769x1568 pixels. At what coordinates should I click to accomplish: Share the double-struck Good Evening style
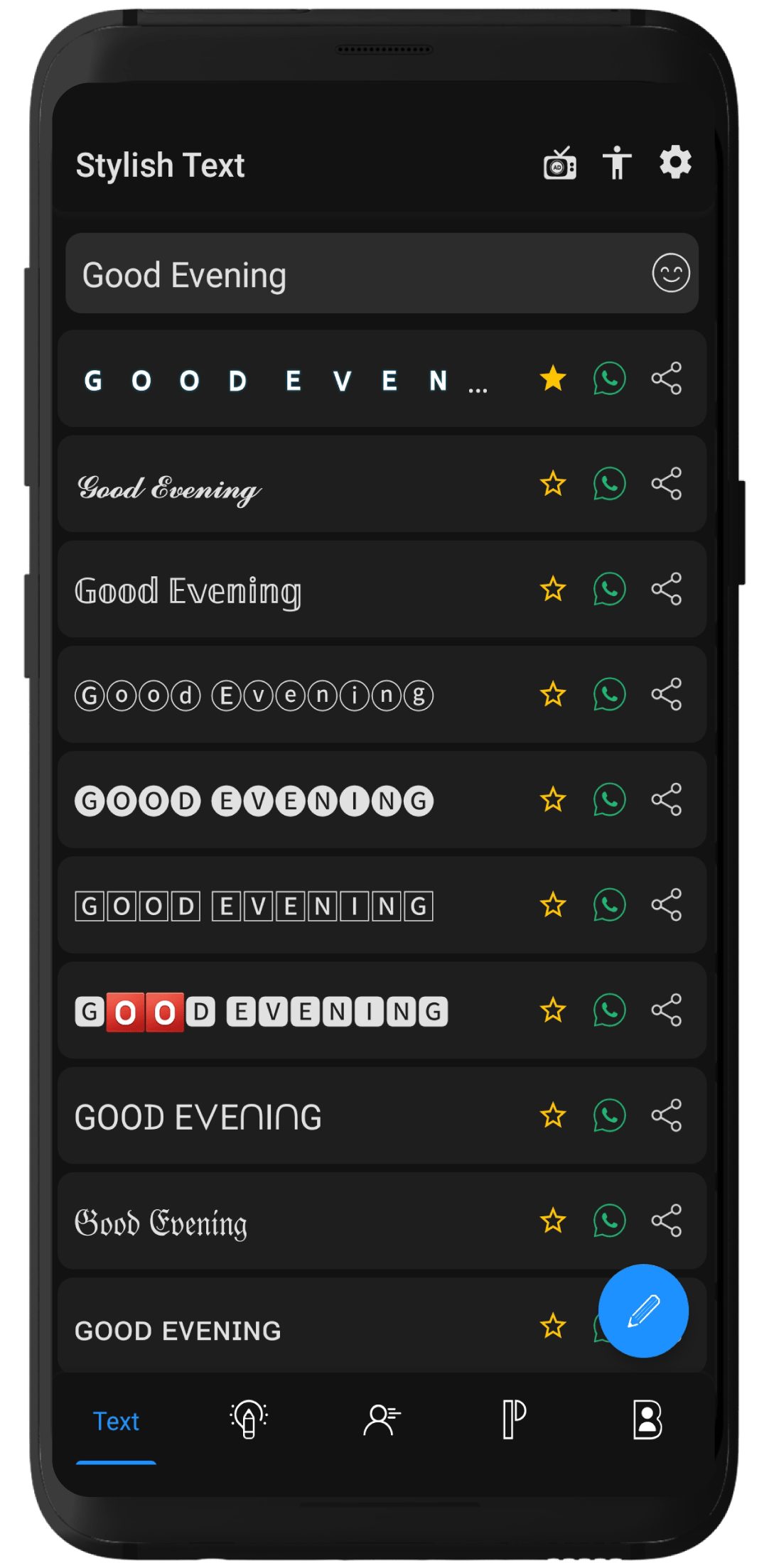667,589
